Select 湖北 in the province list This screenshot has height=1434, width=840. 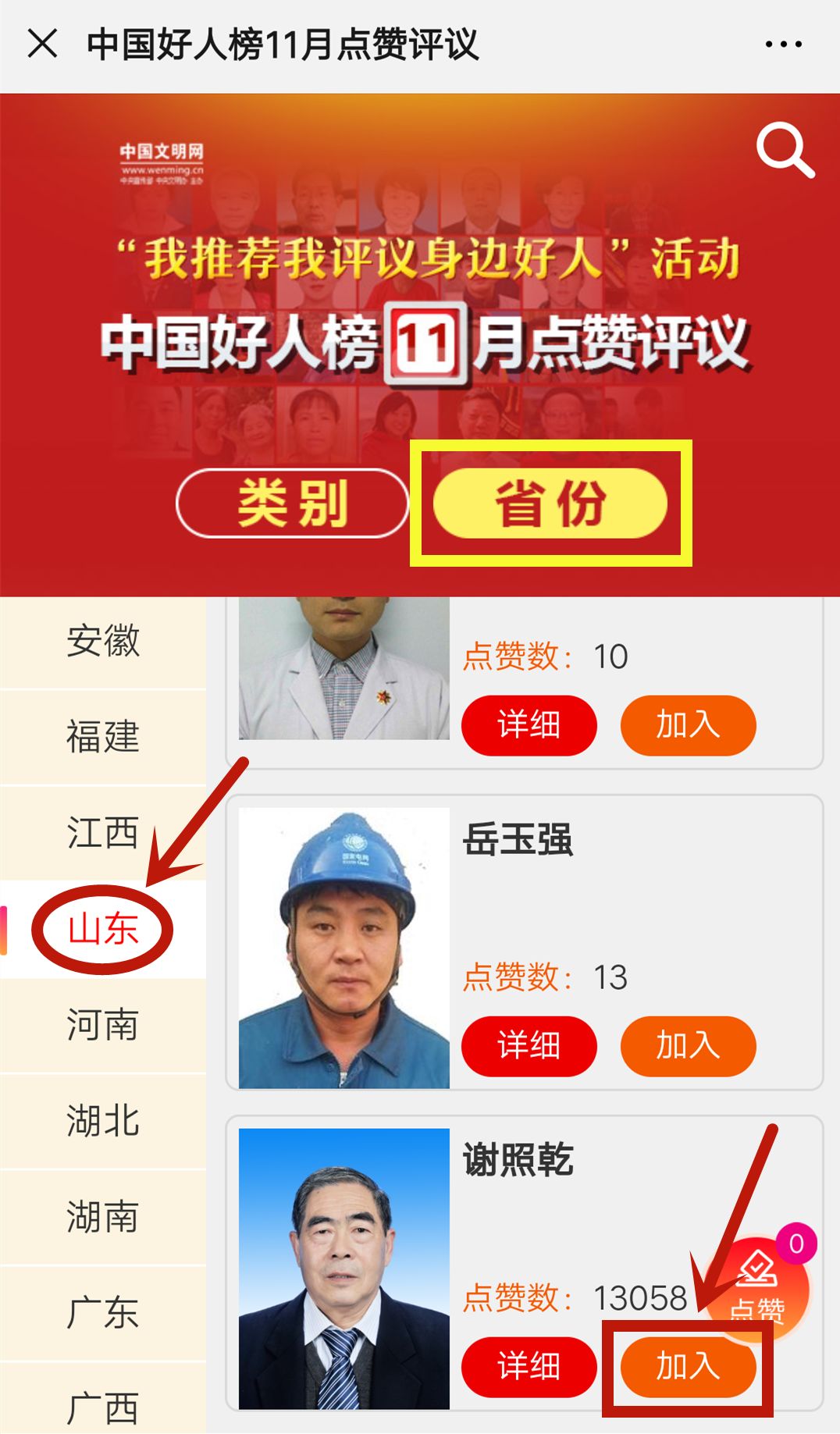click(x=103, y=1121)
